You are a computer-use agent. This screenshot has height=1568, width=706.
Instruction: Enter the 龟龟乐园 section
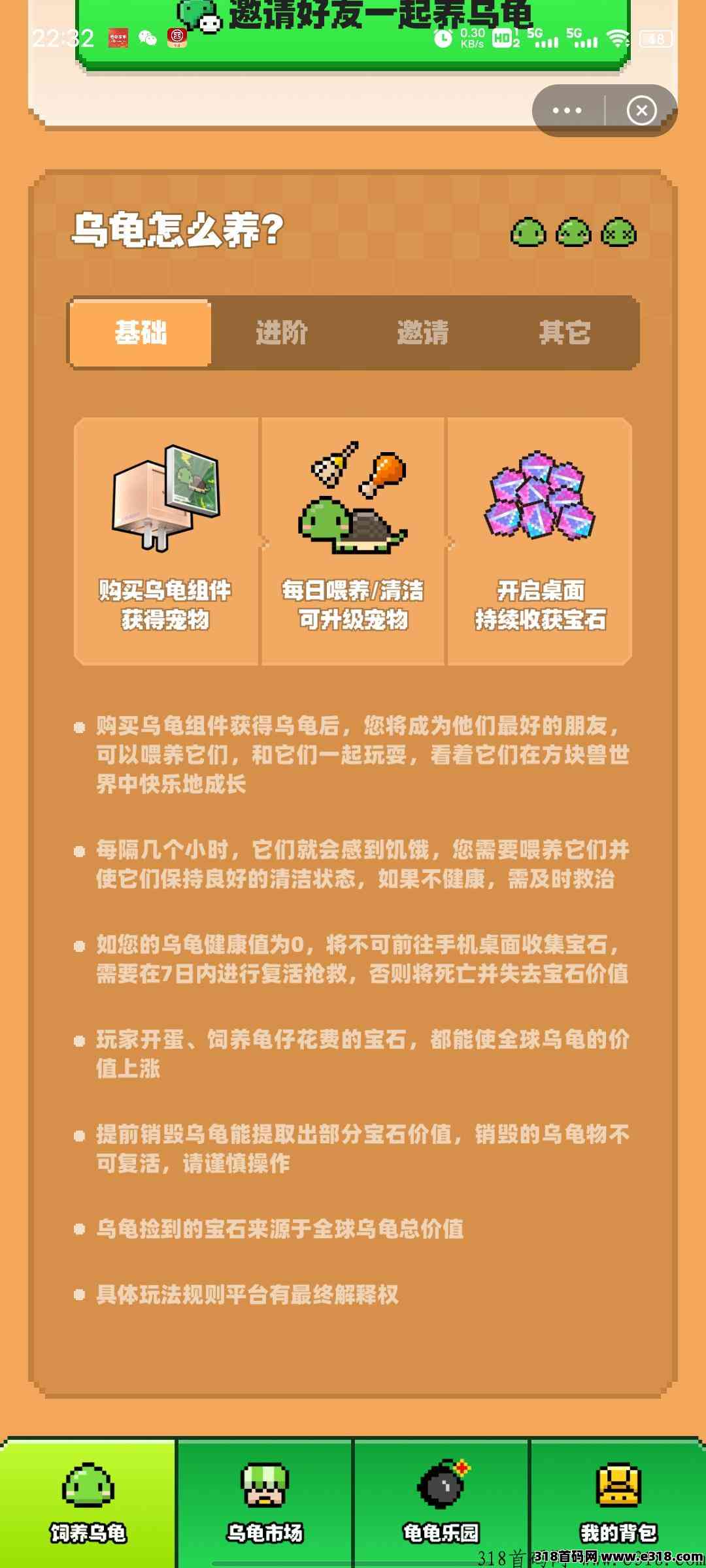pyautogui.click(x=441, y=1503)
